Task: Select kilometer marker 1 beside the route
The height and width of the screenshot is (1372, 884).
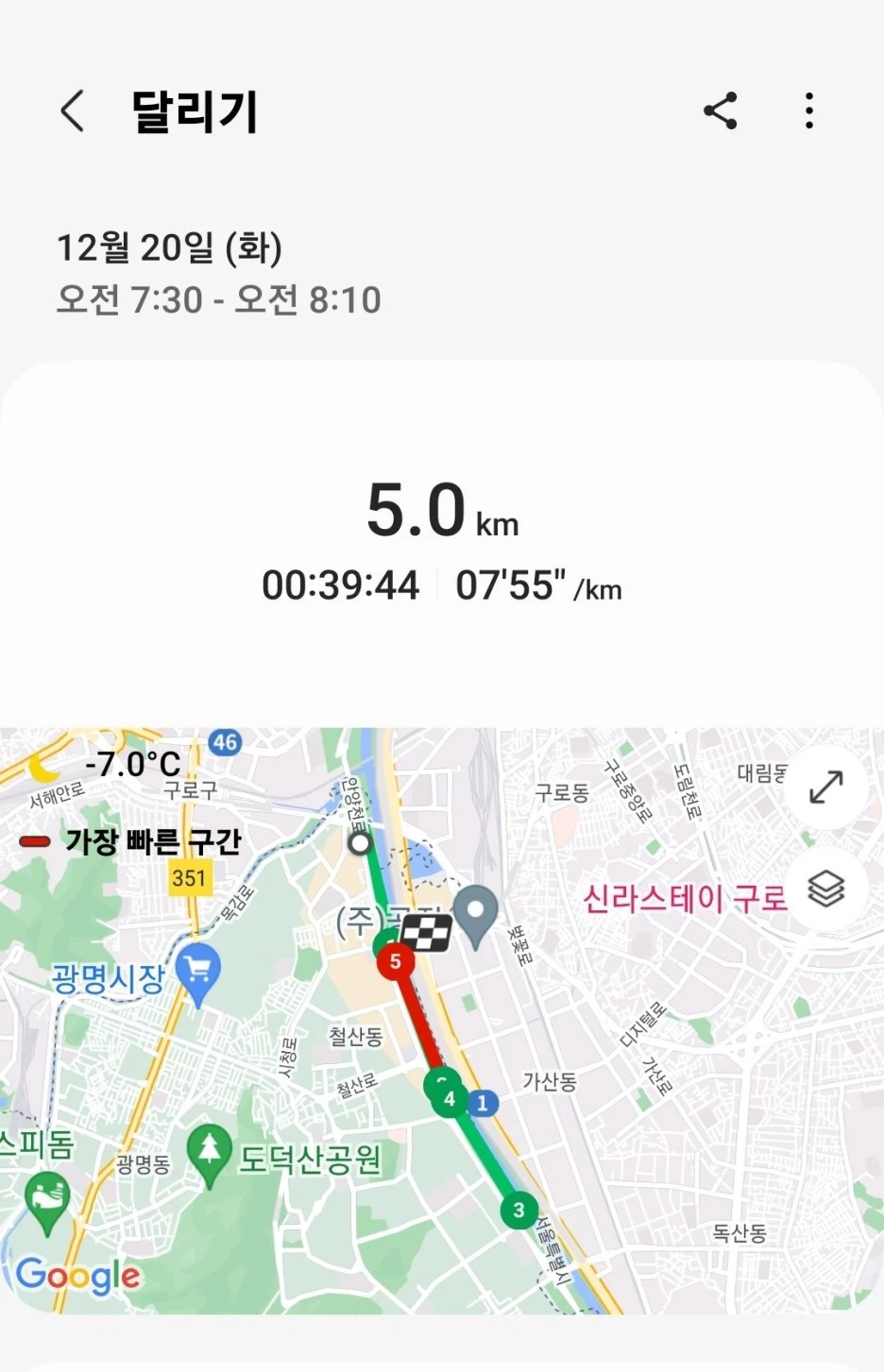Action: click(x=484, y=1101)
